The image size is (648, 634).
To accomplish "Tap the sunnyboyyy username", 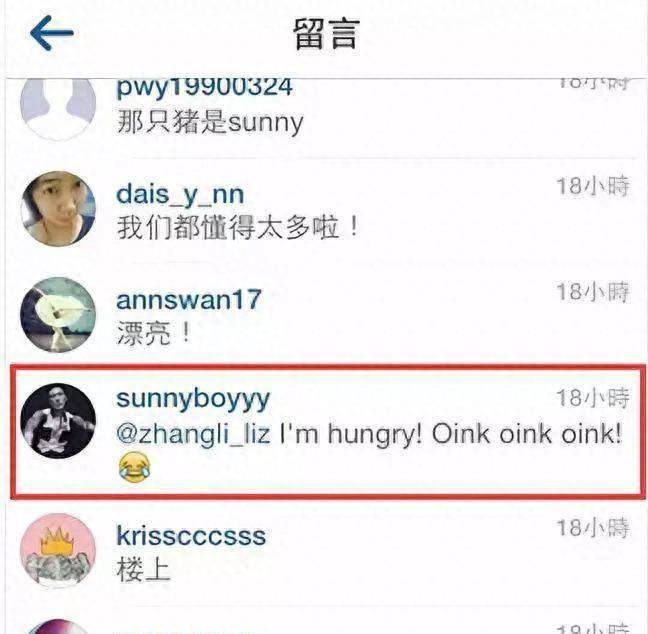I will point(193,399).
